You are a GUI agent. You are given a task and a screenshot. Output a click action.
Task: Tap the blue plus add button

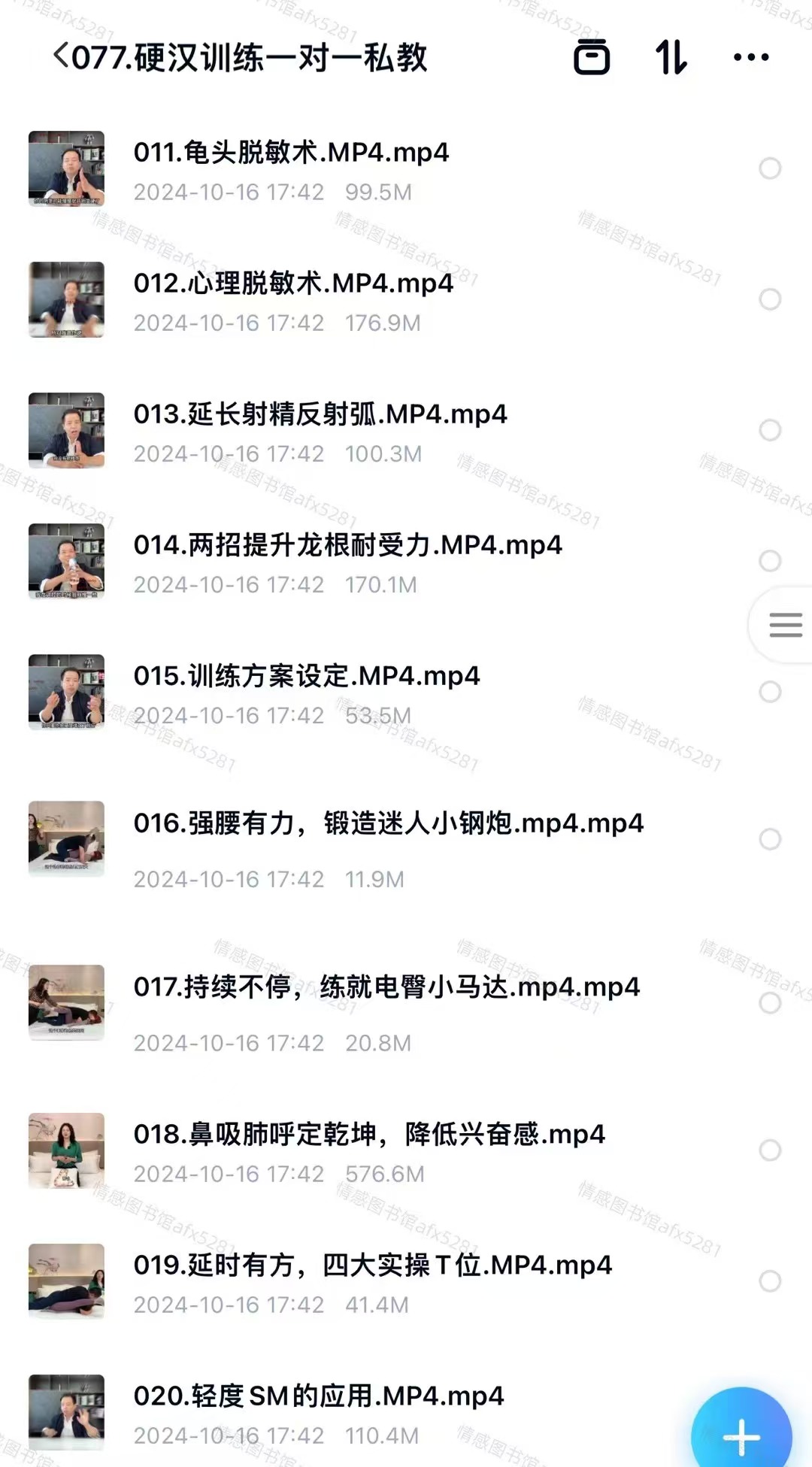(x=741, y=1435)
